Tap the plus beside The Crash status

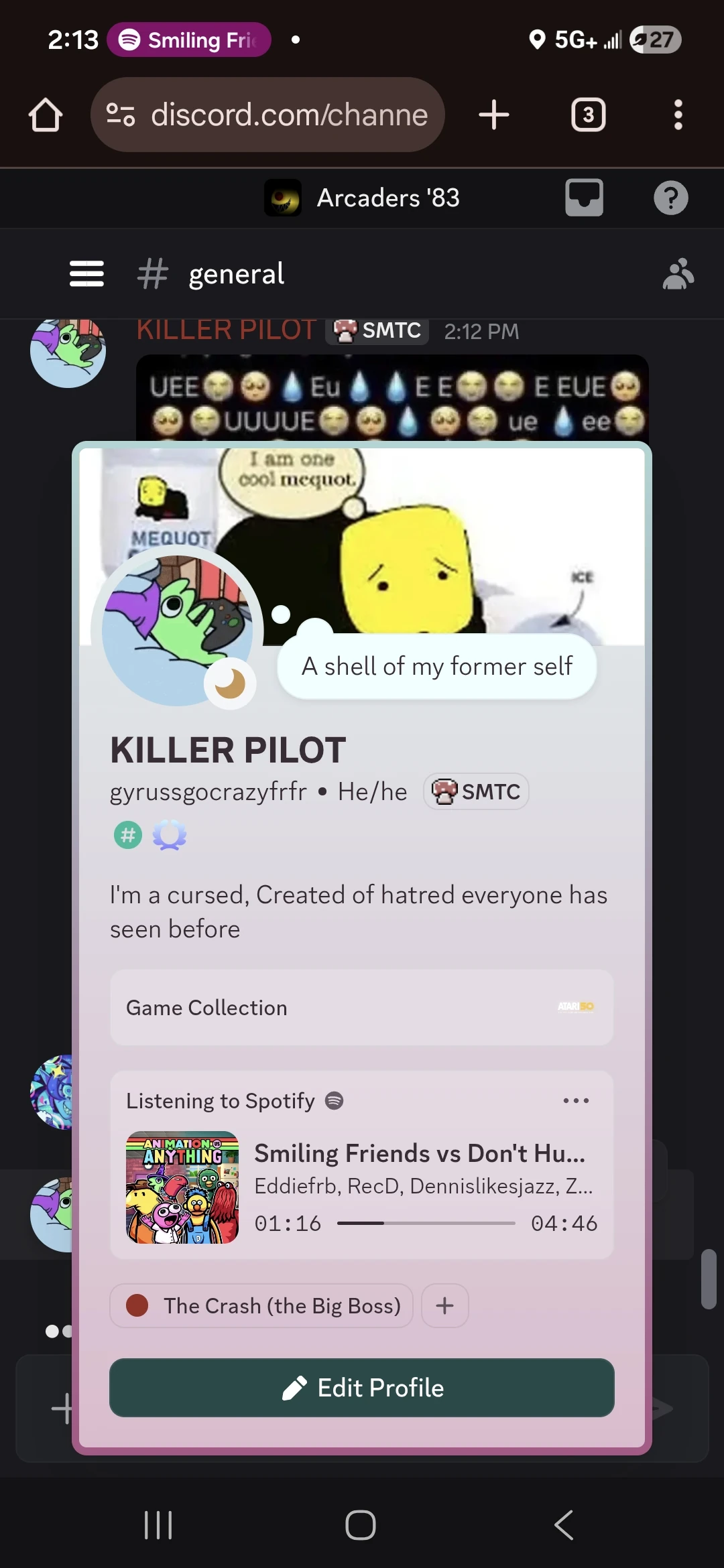tap(444, 1305)
